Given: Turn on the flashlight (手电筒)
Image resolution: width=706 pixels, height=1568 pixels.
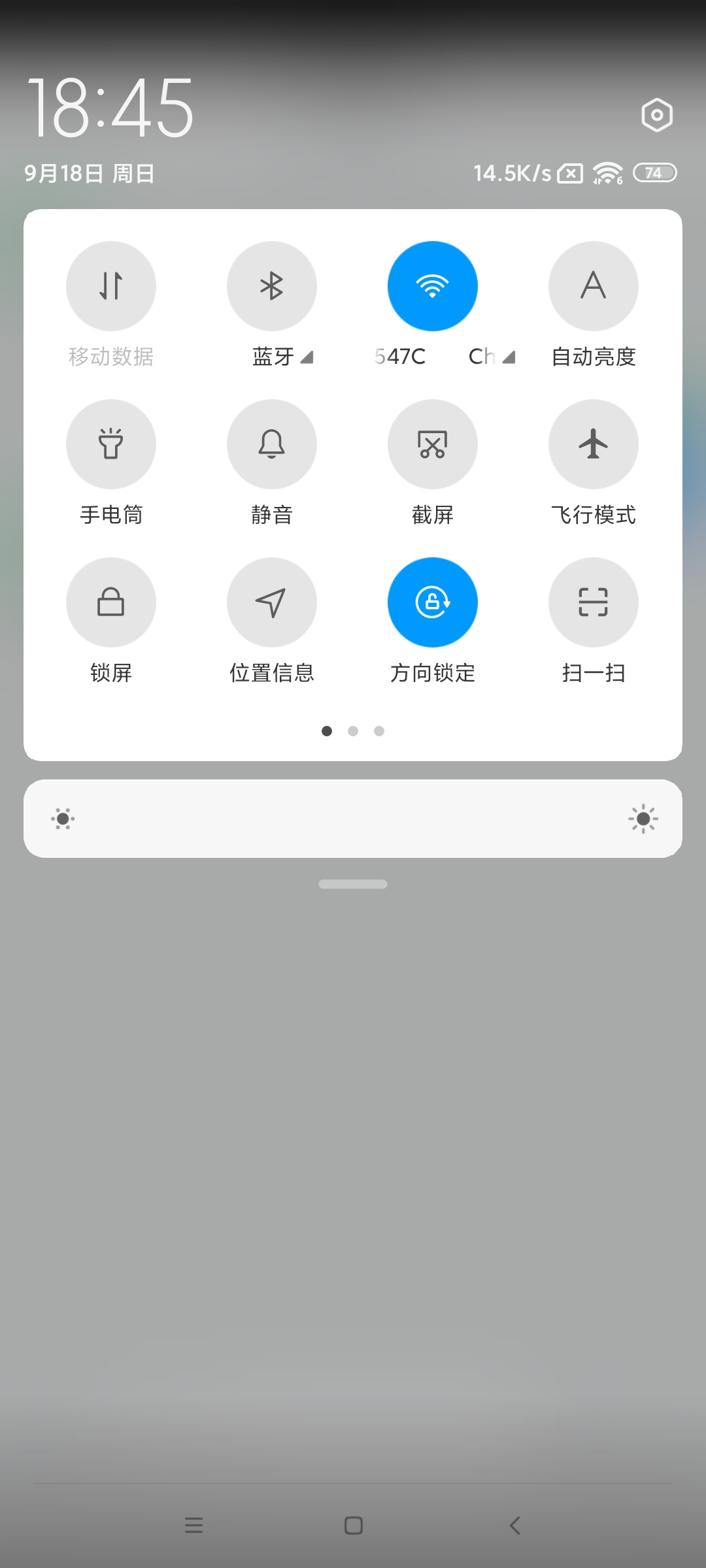Looking at the screenshot, I should (x=111, y=444).
